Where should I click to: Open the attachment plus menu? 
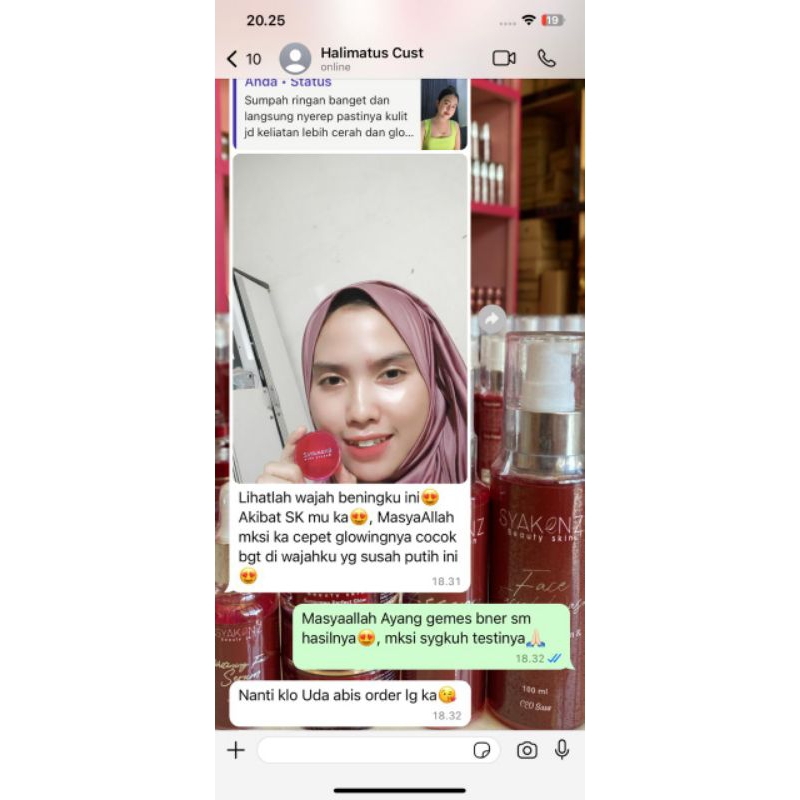(236, 750)
